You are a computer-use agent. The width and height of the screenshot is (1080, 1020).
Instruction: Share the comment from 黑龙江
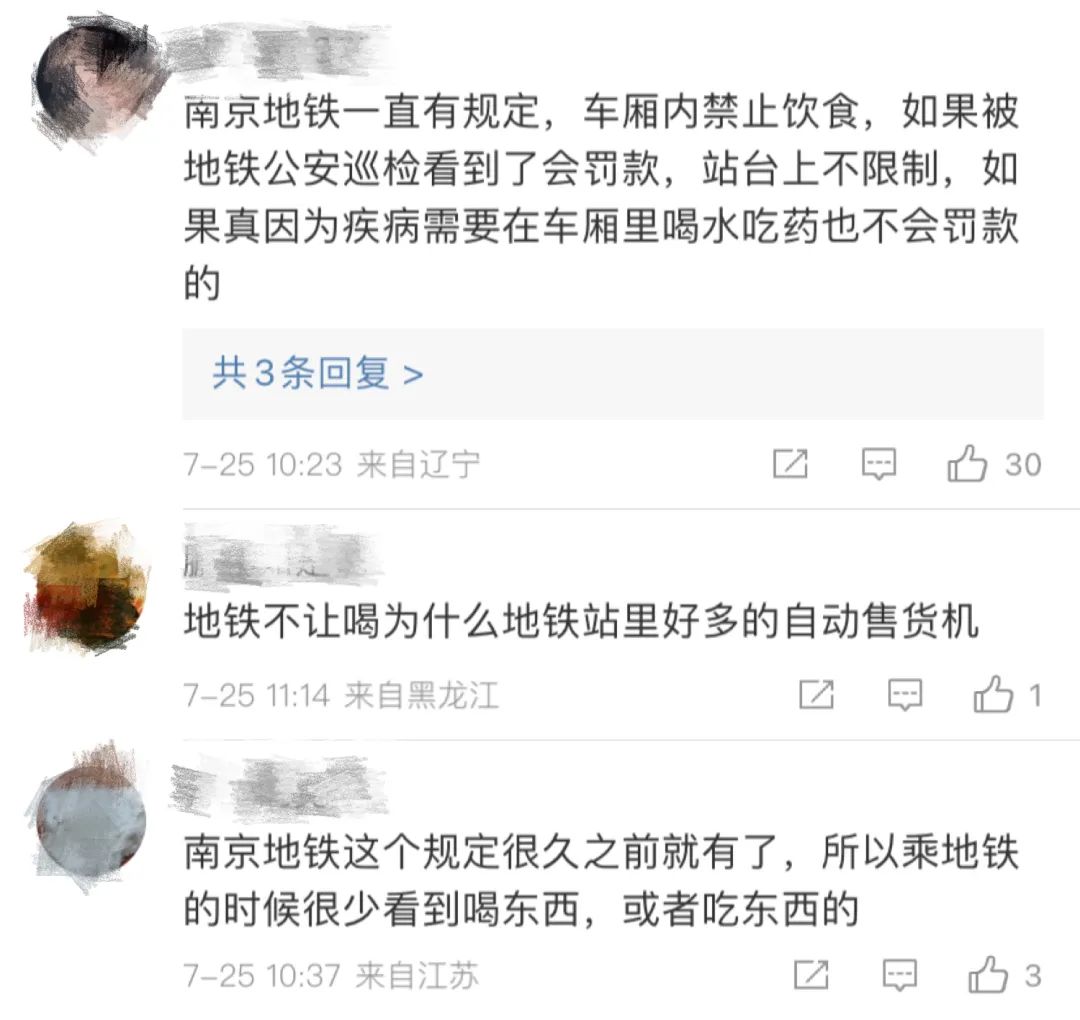click(x=816, y=695)
